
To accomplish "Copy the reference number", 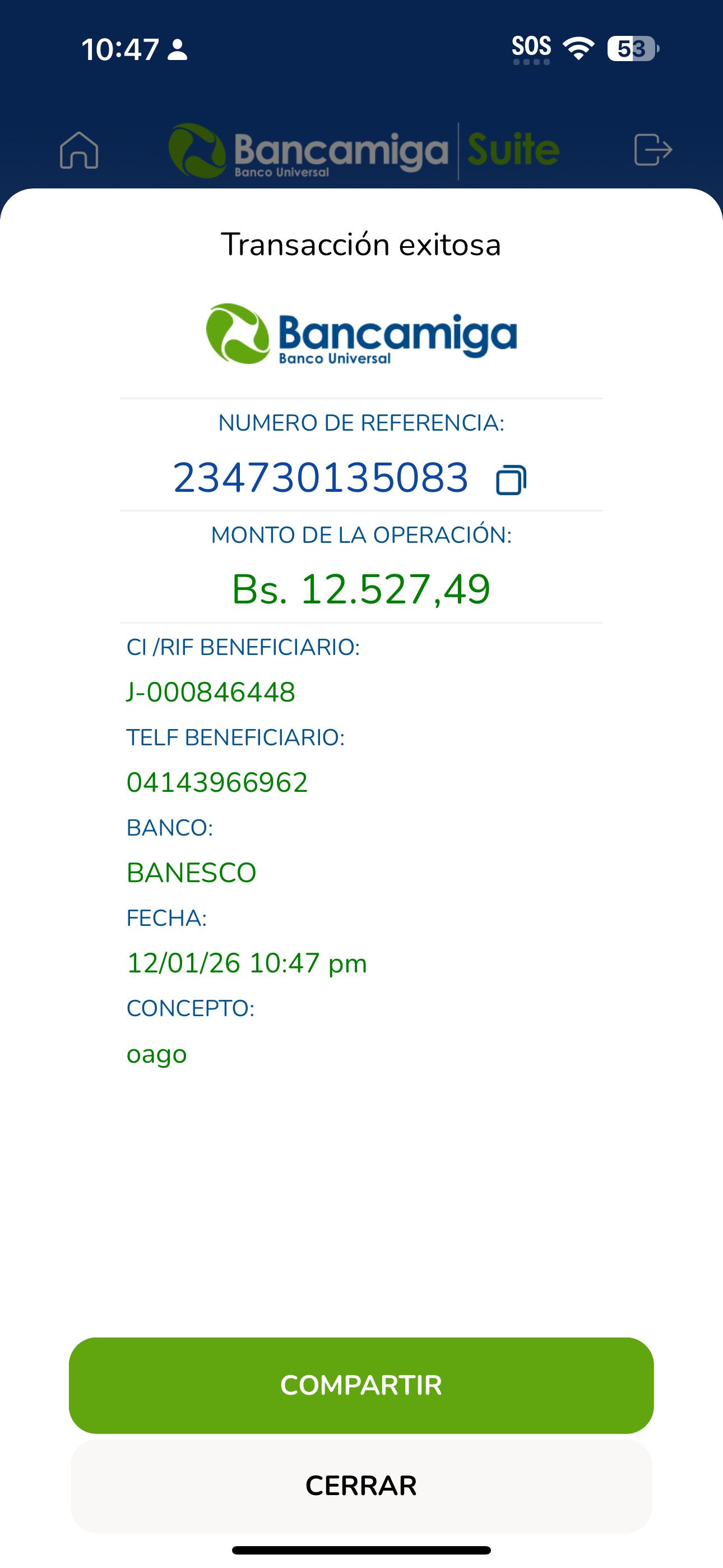I will click(x=511, y=479).
